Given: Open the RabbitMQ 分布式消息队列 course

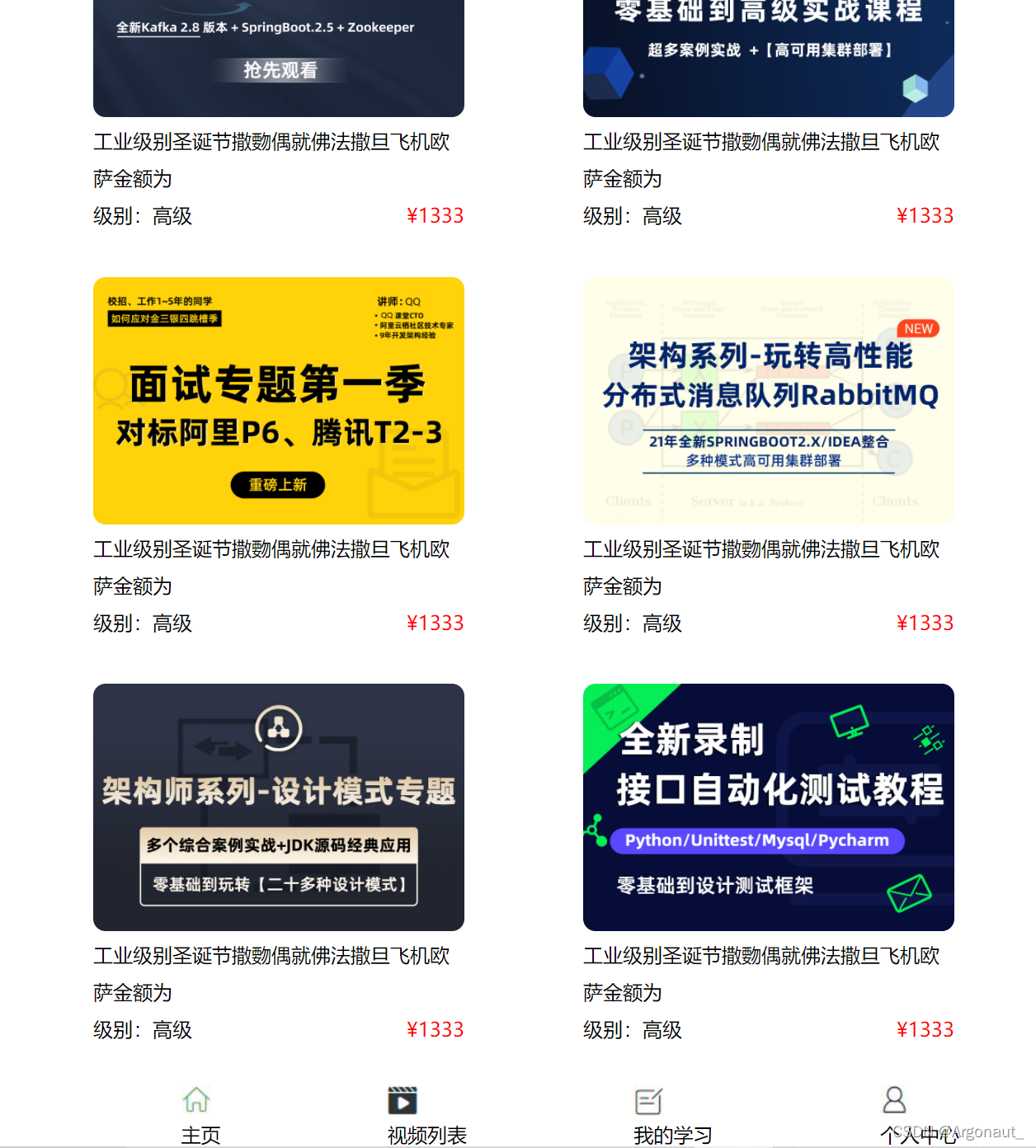Looking at the screenshot, I should coord(768,401).
